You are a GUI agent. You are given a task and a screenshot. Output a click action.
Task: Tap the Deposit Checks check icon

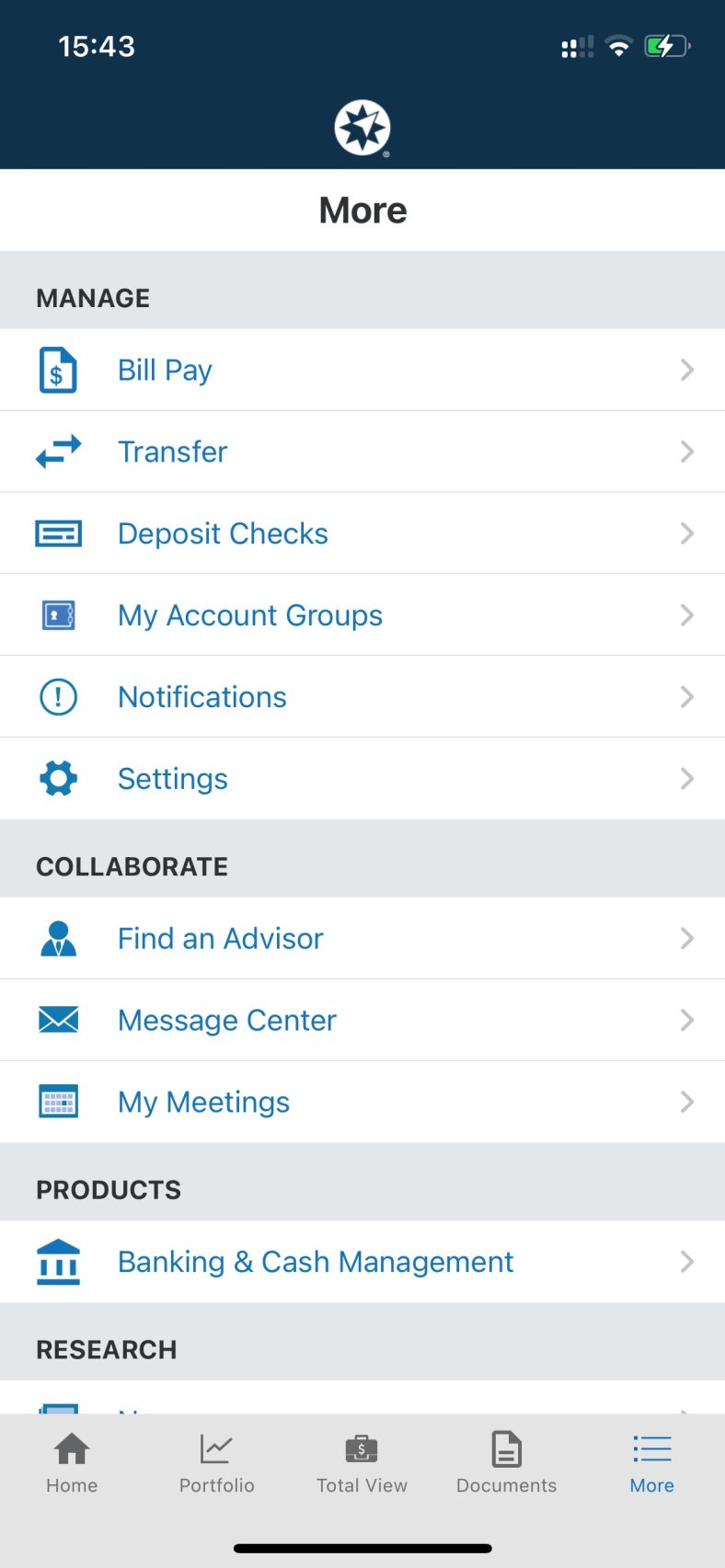click(58, 533)
